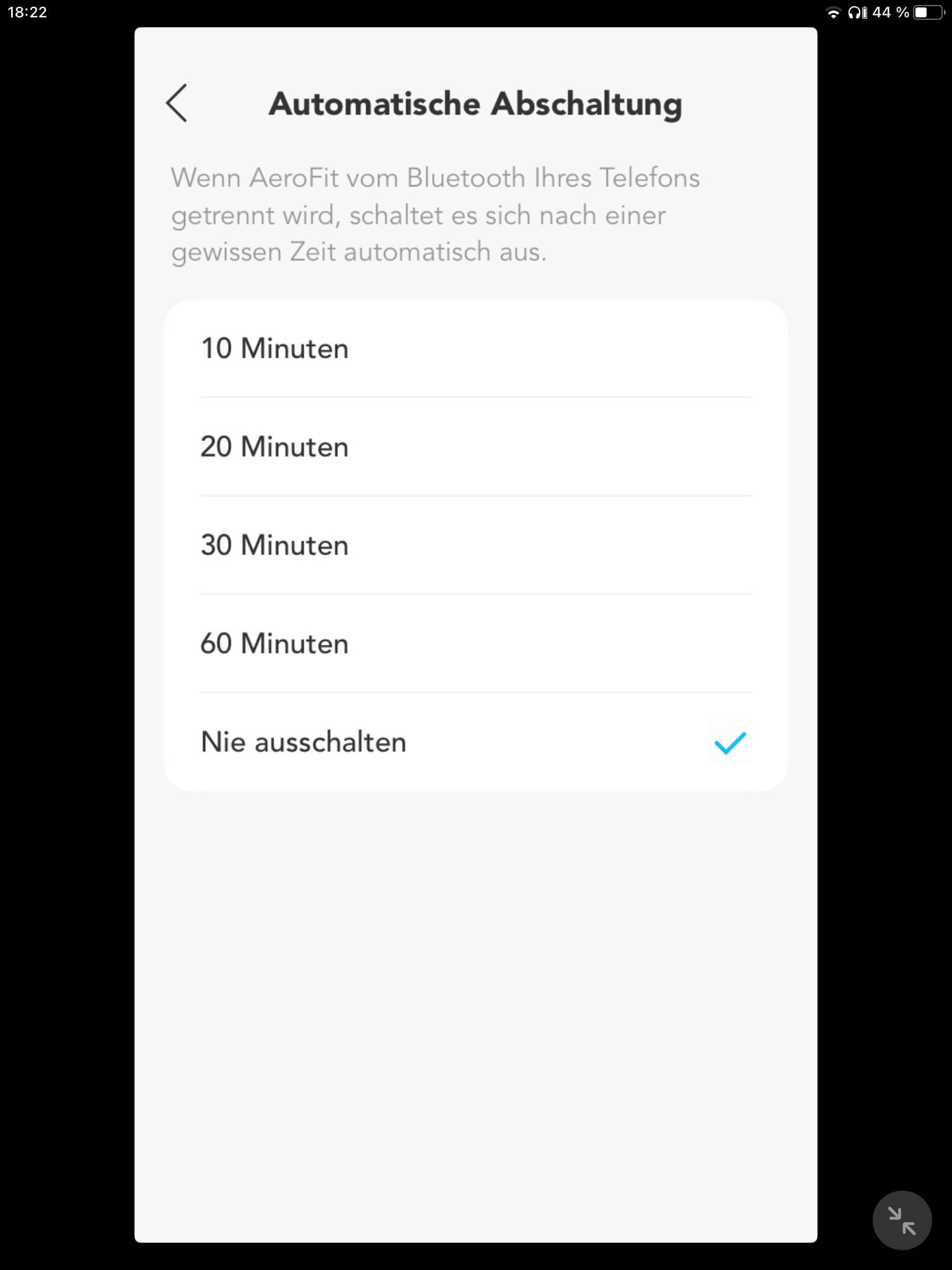This screenshot has height=1270, width=952.
Task: Go back from Automatische Abschaltung
Action: click(x=177, y=104)
